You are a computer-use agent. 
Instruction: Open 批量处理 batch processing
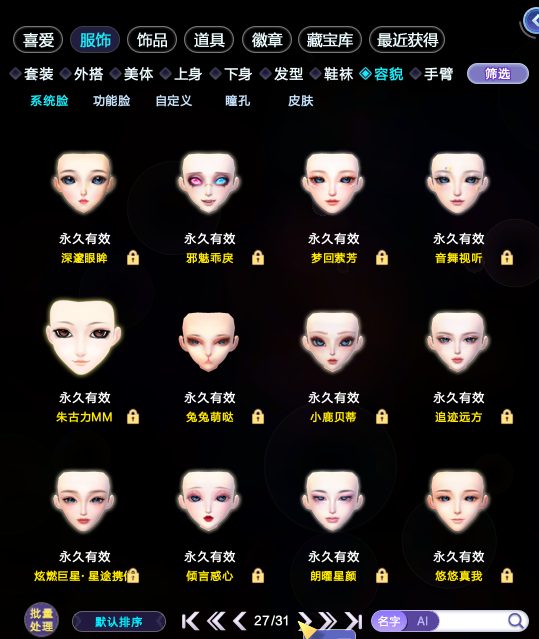coord(41,620)
